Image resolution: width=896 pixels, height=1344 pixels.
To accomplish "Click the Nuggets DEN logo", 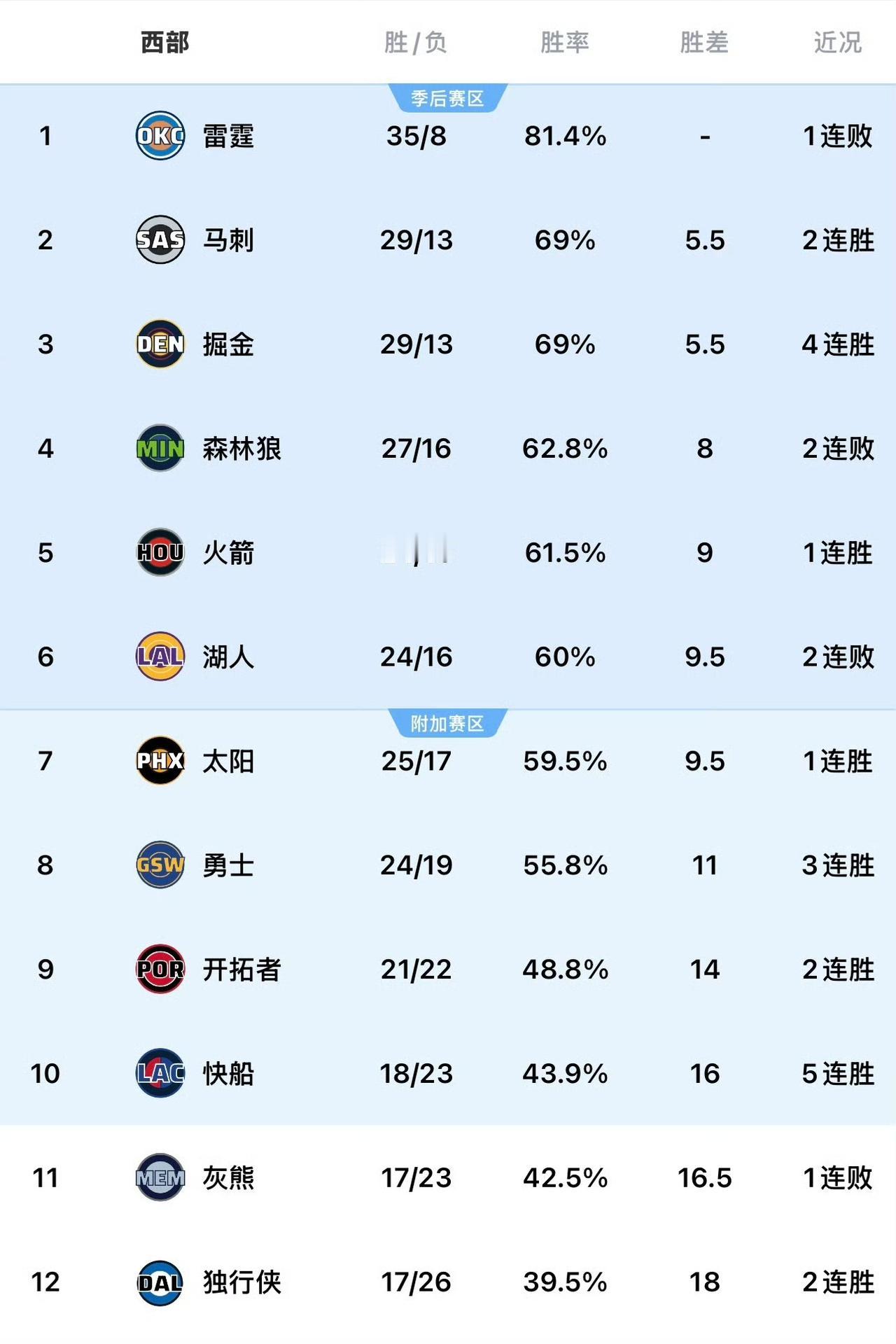I will [160, 344].
